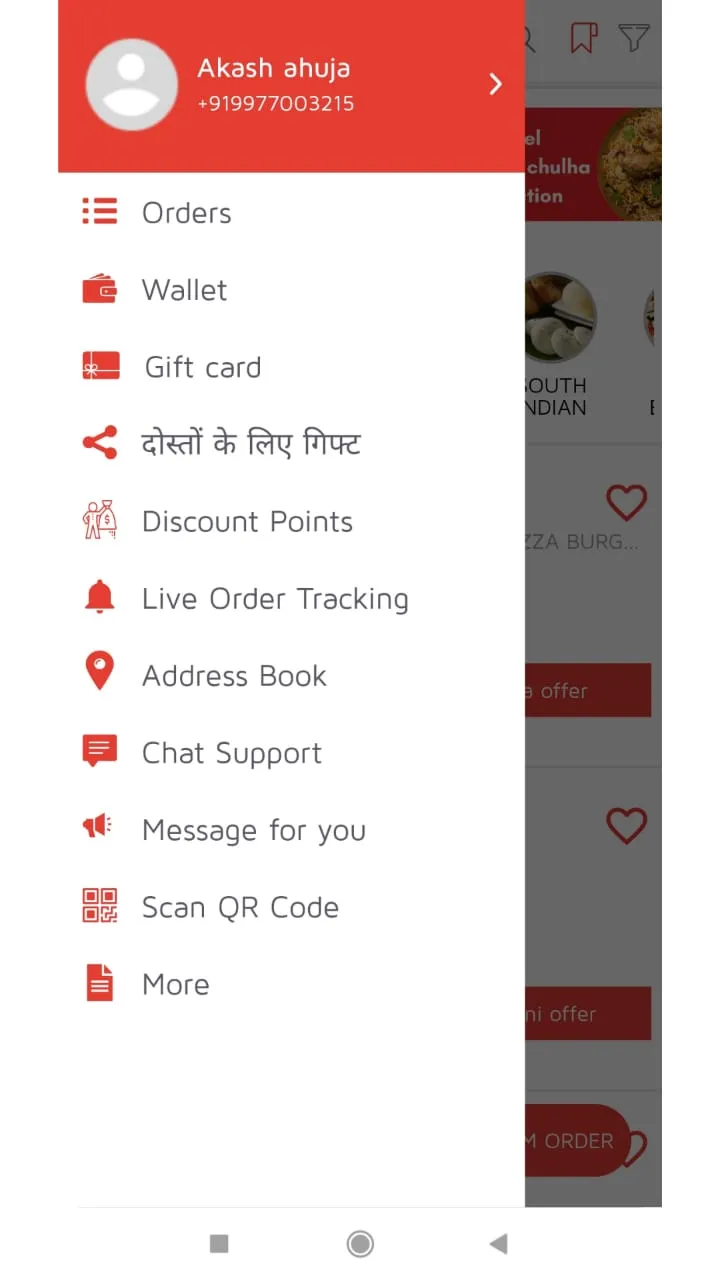Launch Scan QR Code
Viewport: 720px width, 1280px height.
(240, 907)
